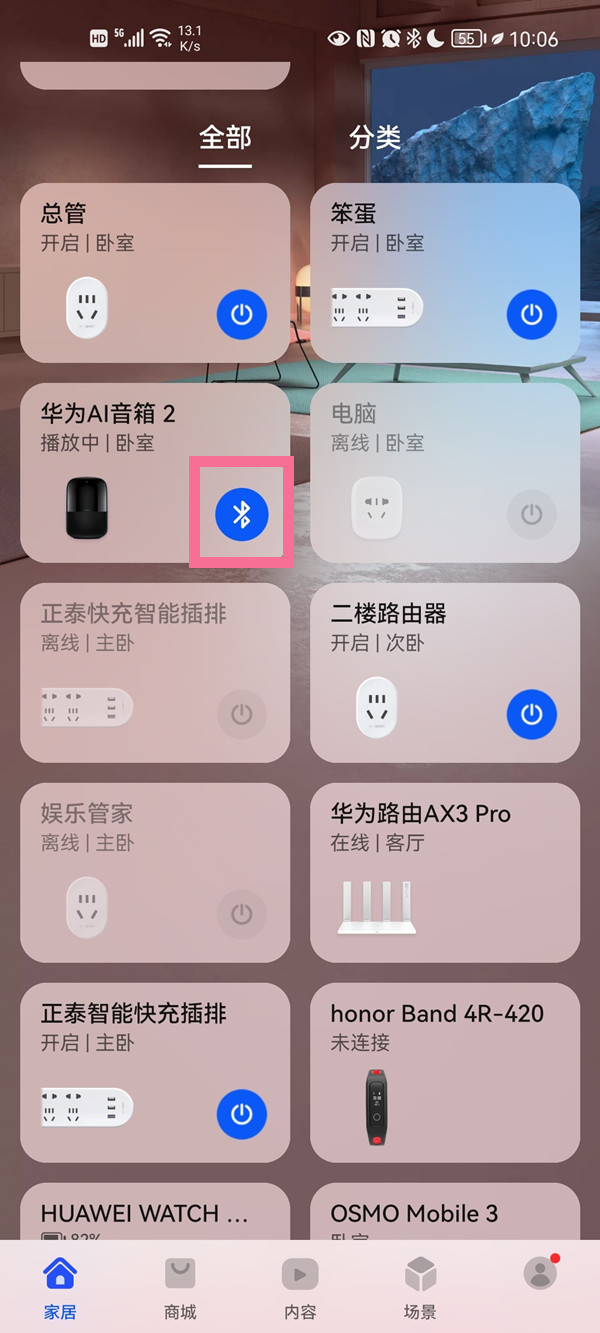
Task: Turn off the 笨蛋 power strip
Action: pos(531,314)
